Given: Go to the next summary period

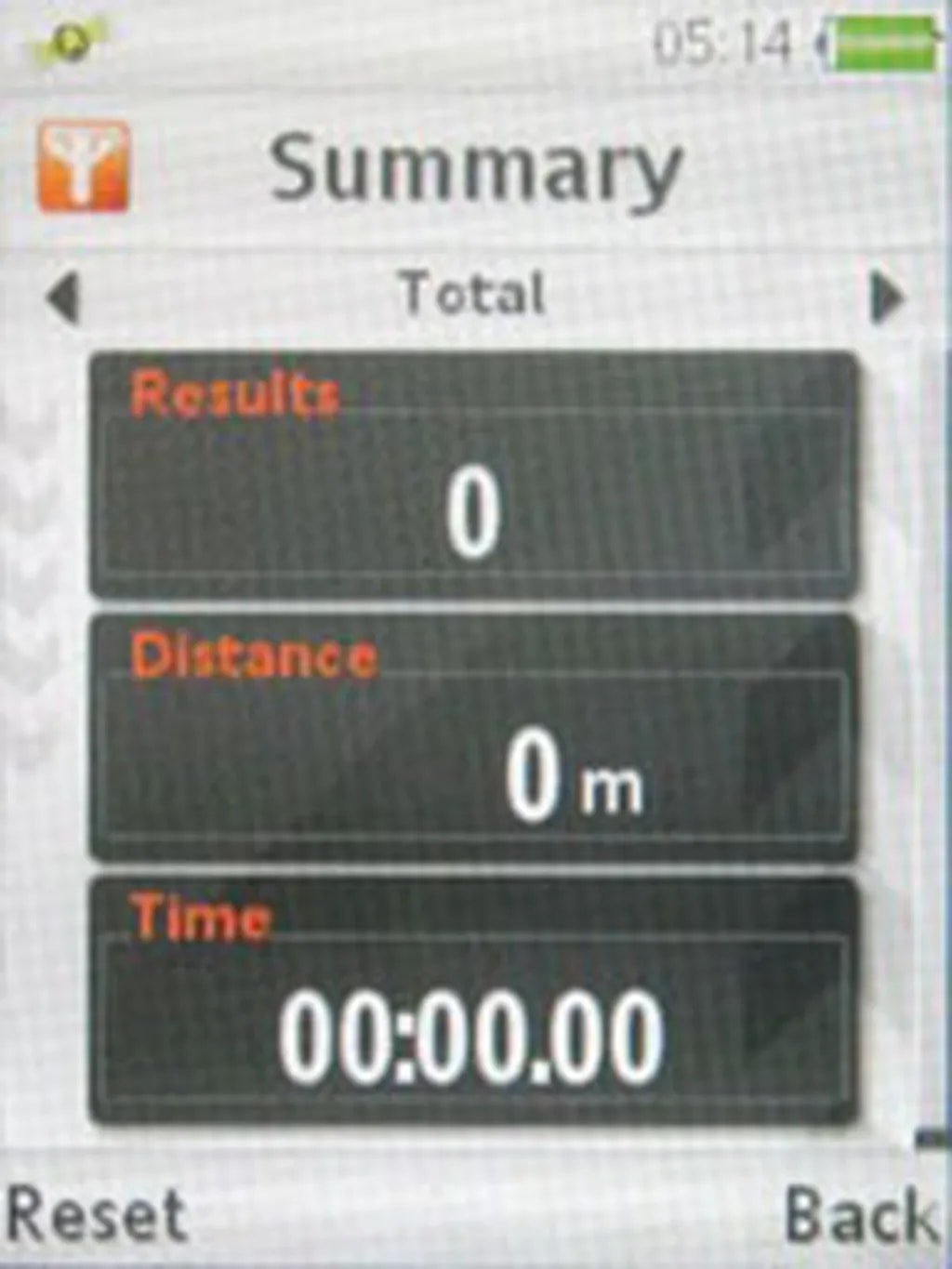Looking at the screenshot, I should (x=886, y=297).
